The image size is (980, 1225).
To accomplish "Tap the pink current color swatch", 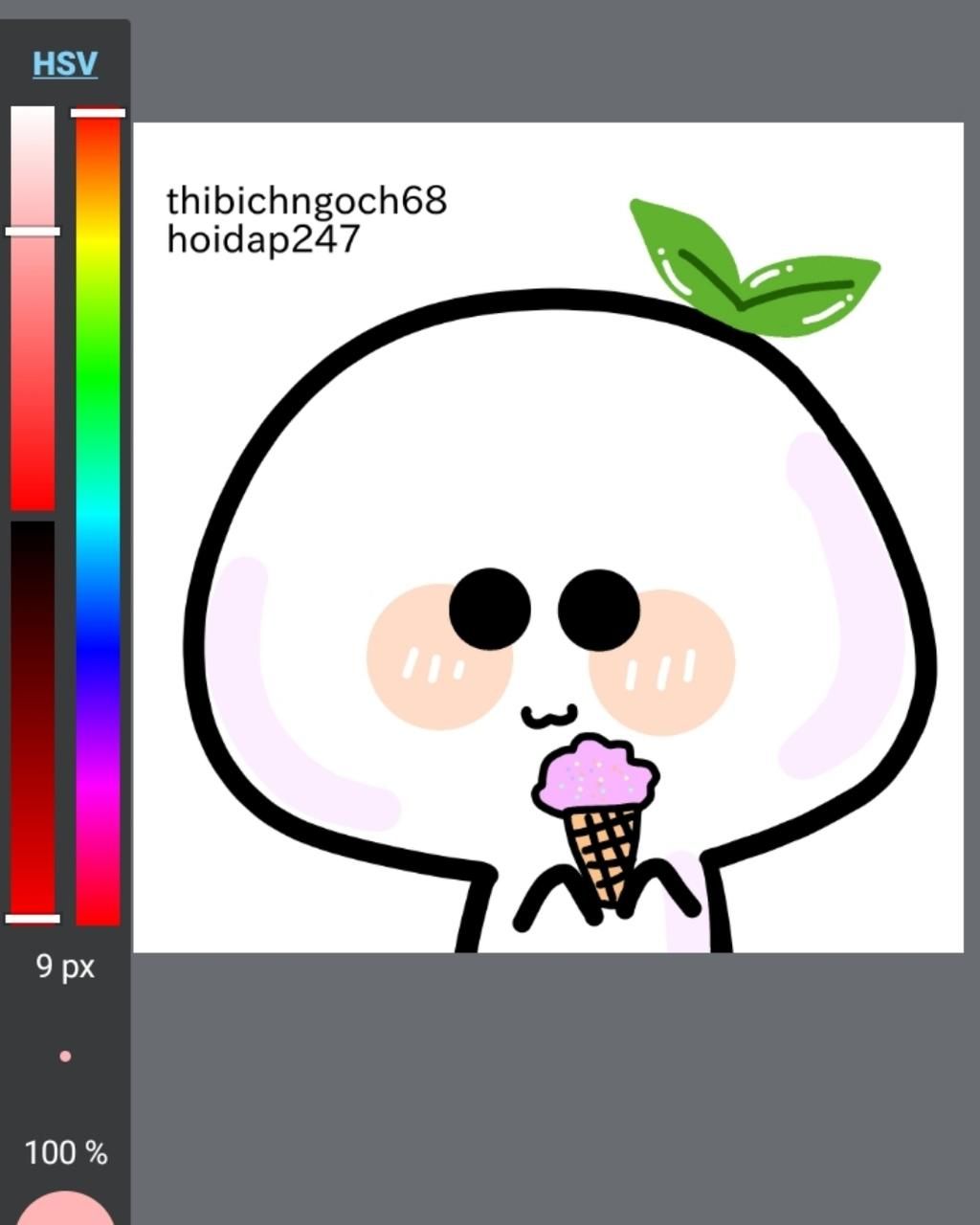I will click(x=65, y=1210).
